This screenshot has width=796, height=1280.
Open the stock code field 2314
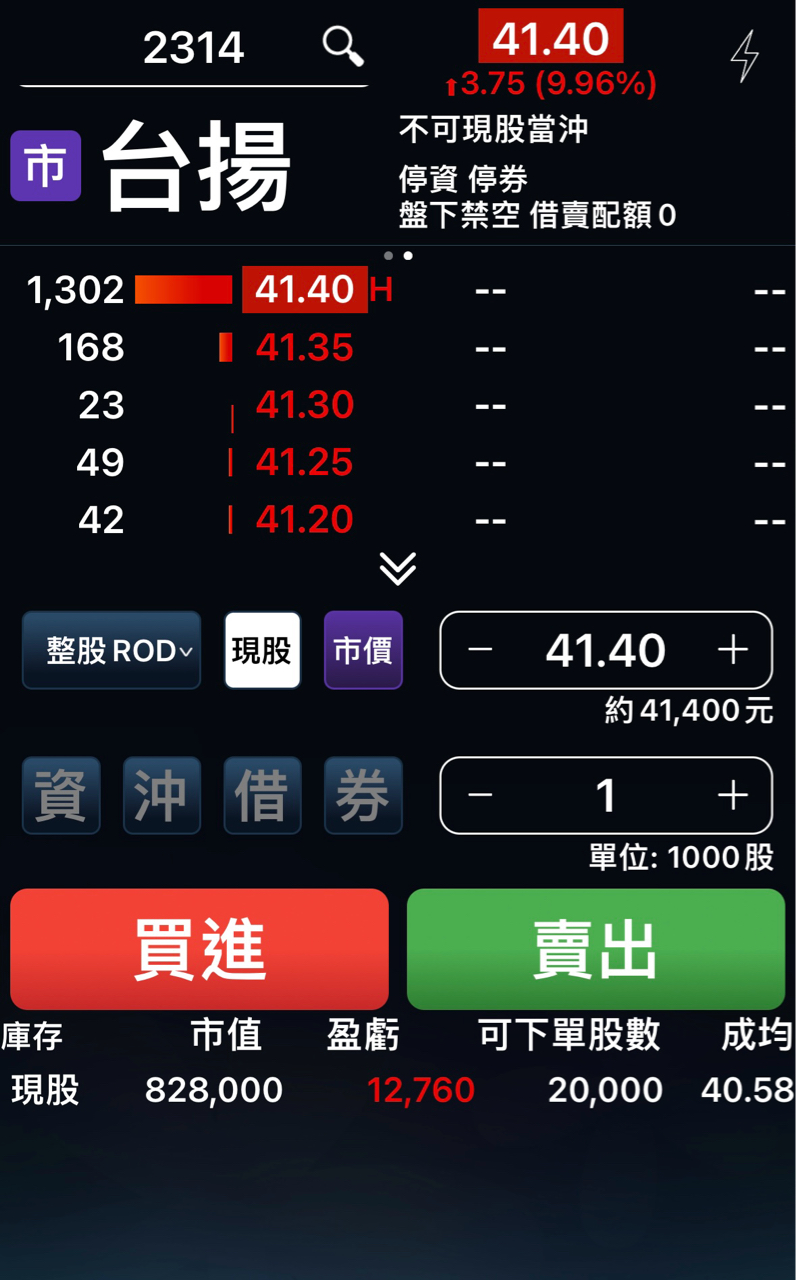[193, 47]
